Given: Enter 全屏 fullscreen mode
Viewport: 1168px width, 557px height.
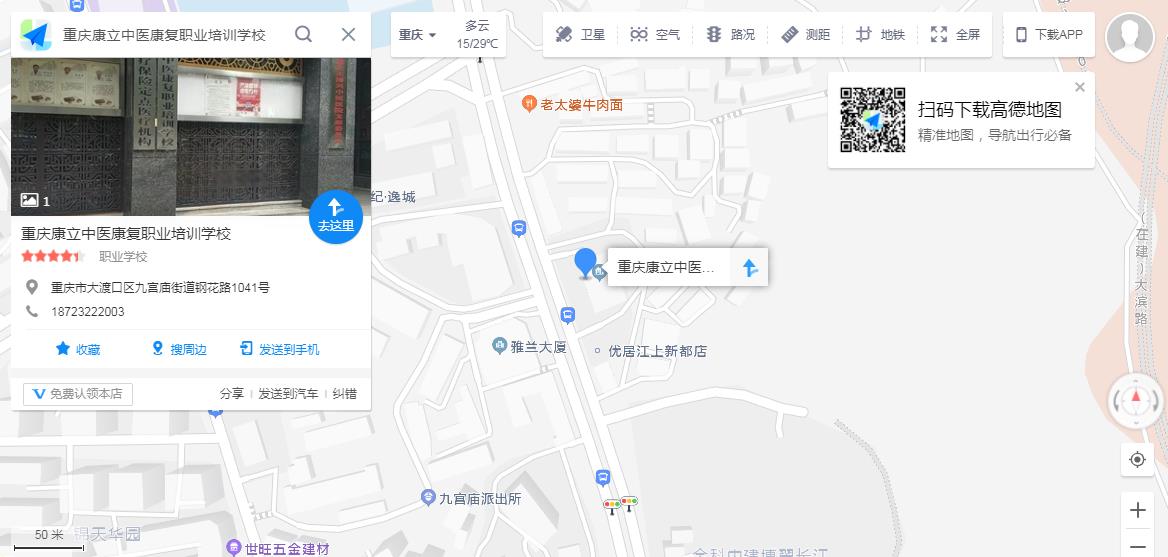Looking at the screenshot, I should [955, 34].
